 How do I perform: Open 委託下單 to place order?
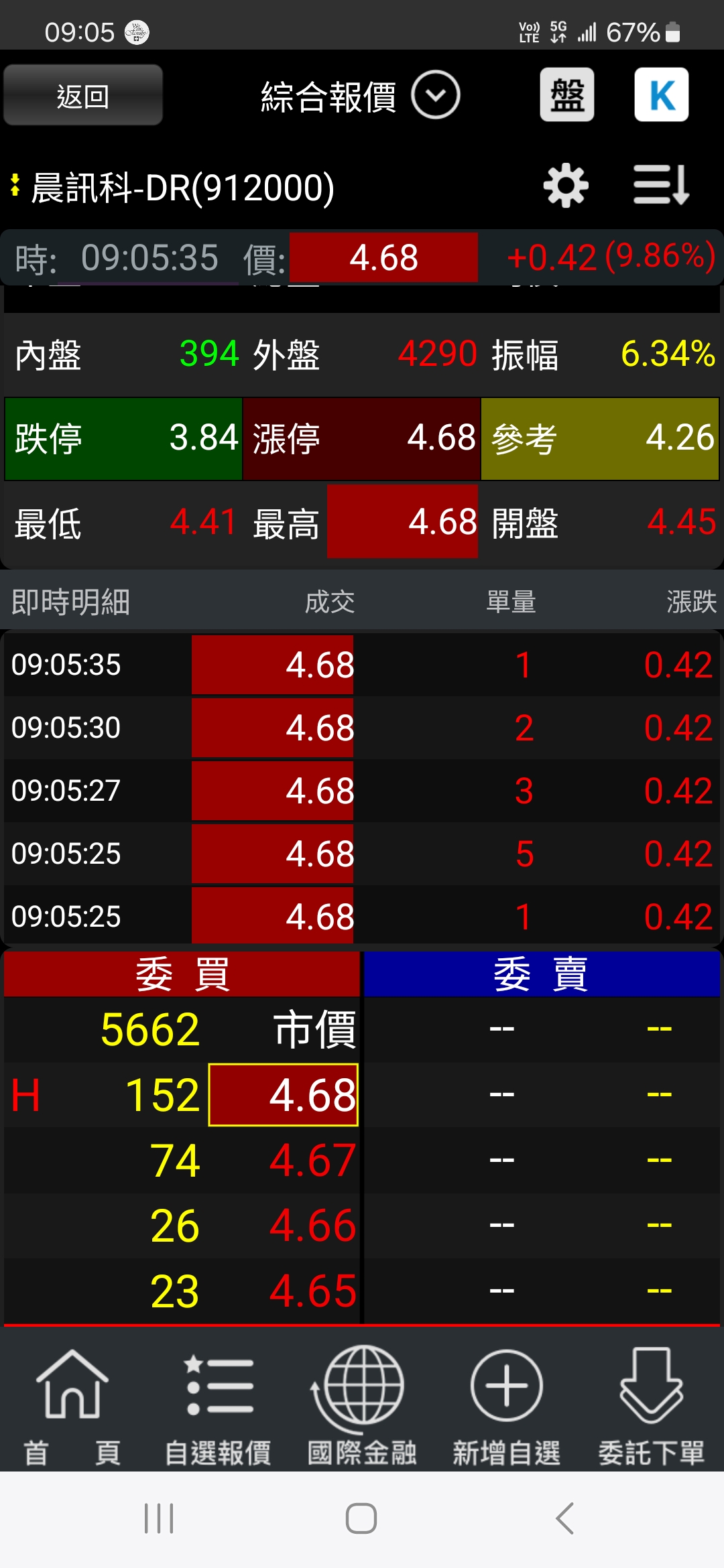(652, 1407)
